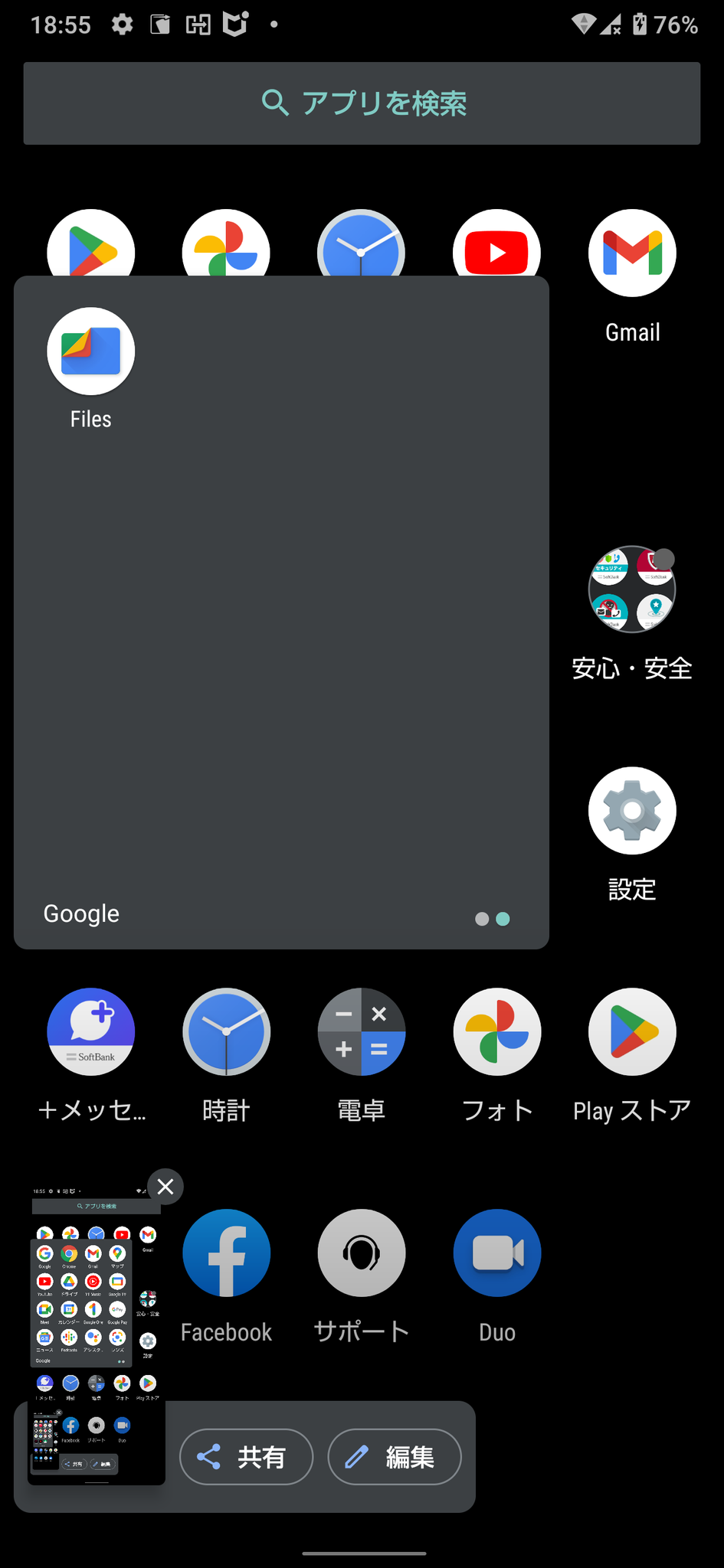
Task: Open the Play ストア app
Action: click(x=631, y=1031)
